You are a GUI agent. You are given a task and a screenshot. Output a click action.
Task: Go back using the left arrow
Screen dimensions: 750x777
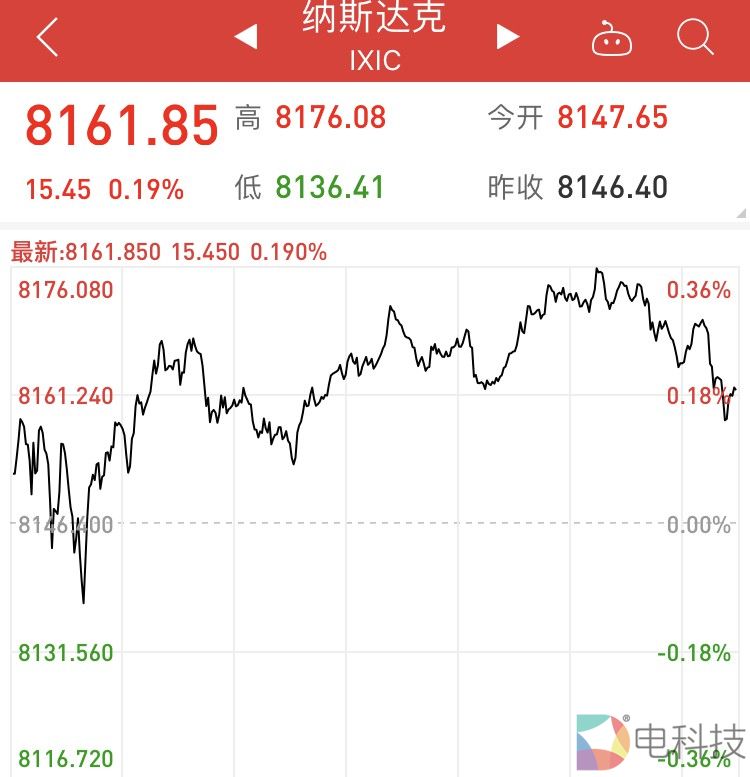(47, 38)
